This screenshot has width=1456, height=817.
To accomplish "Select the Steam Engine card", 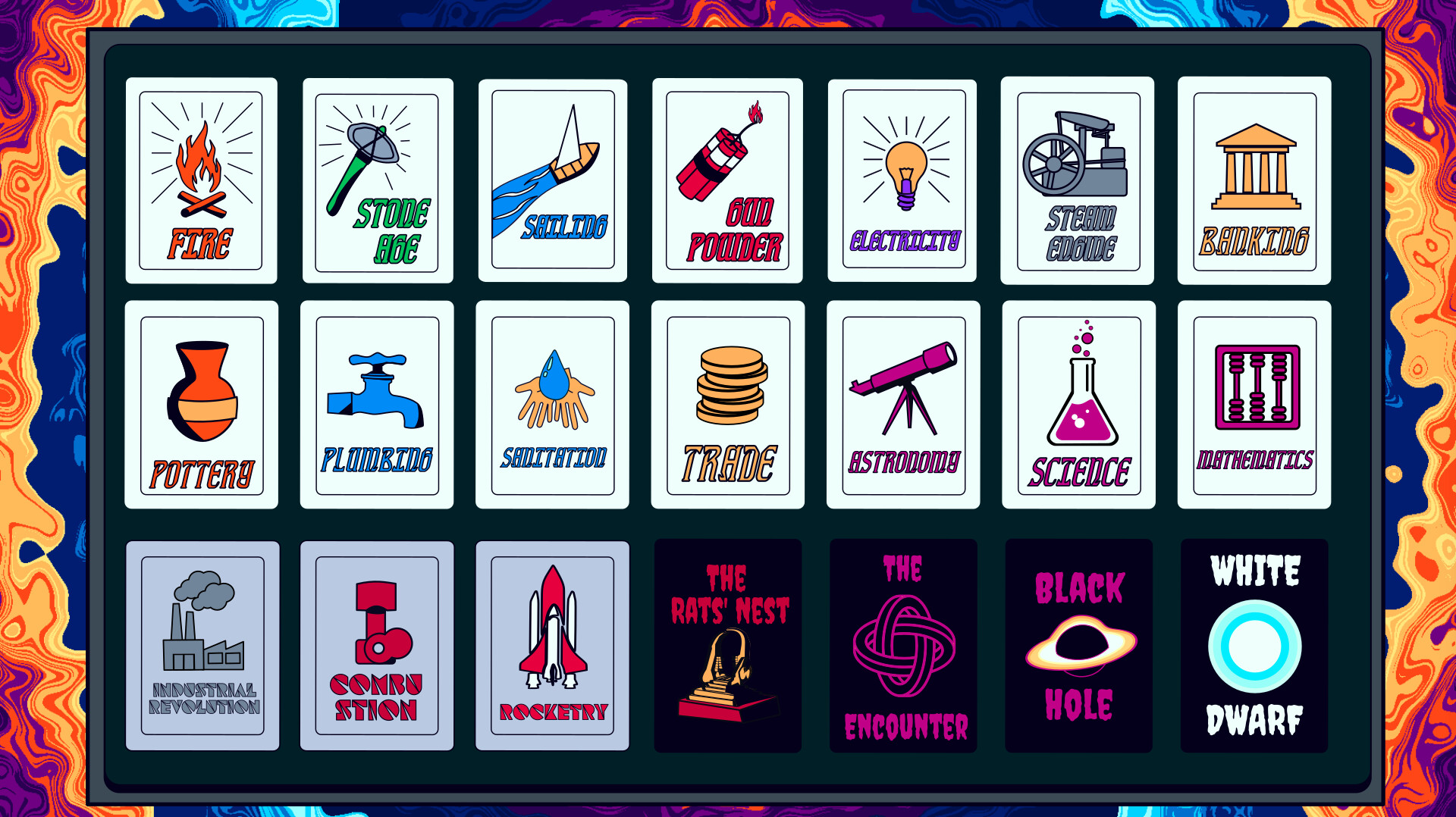I will pyautogui.click(x=1078, y=180).
